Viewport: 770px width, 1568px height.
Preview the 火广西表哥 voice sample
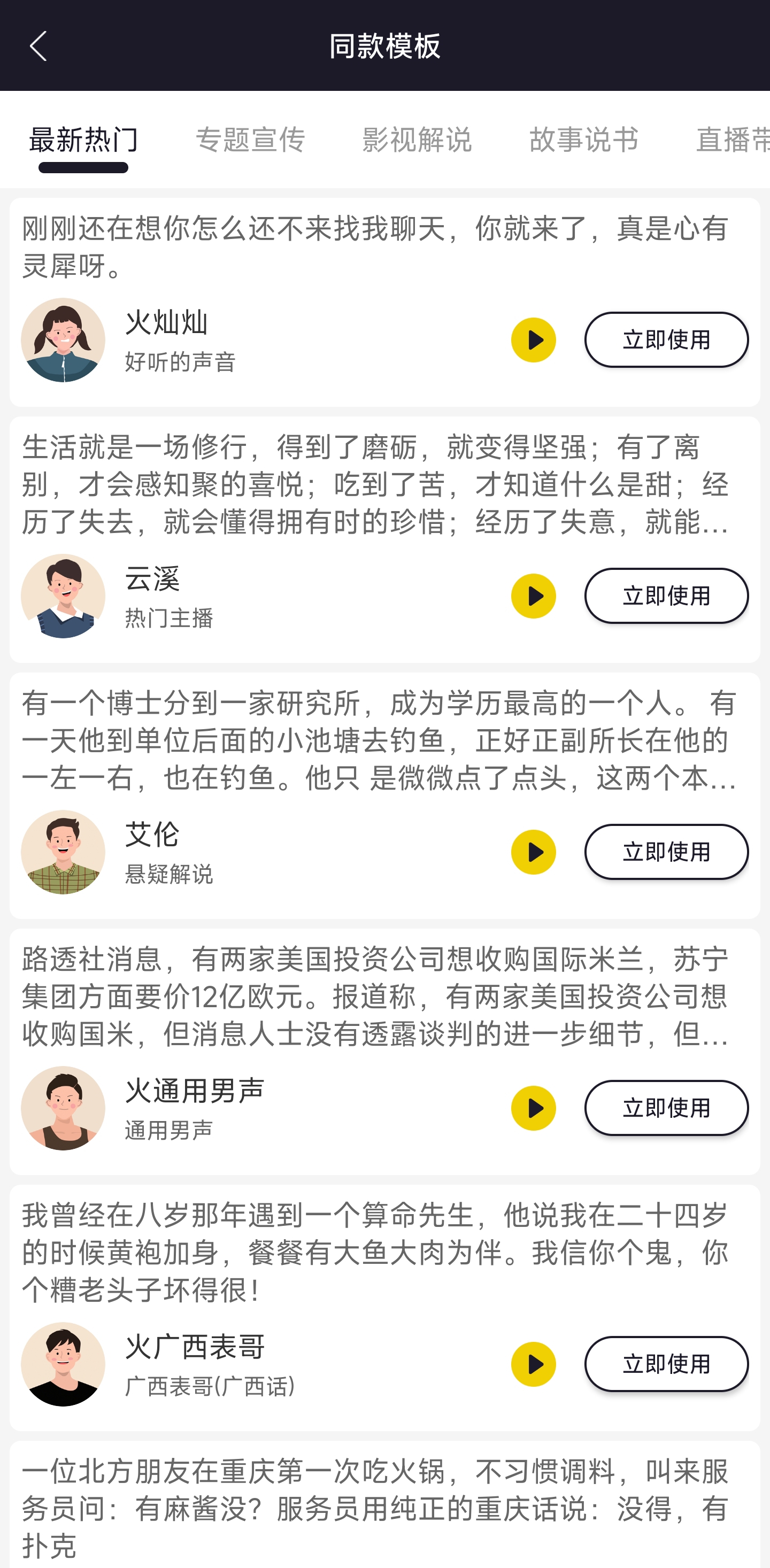click(x=533, y=1364)
